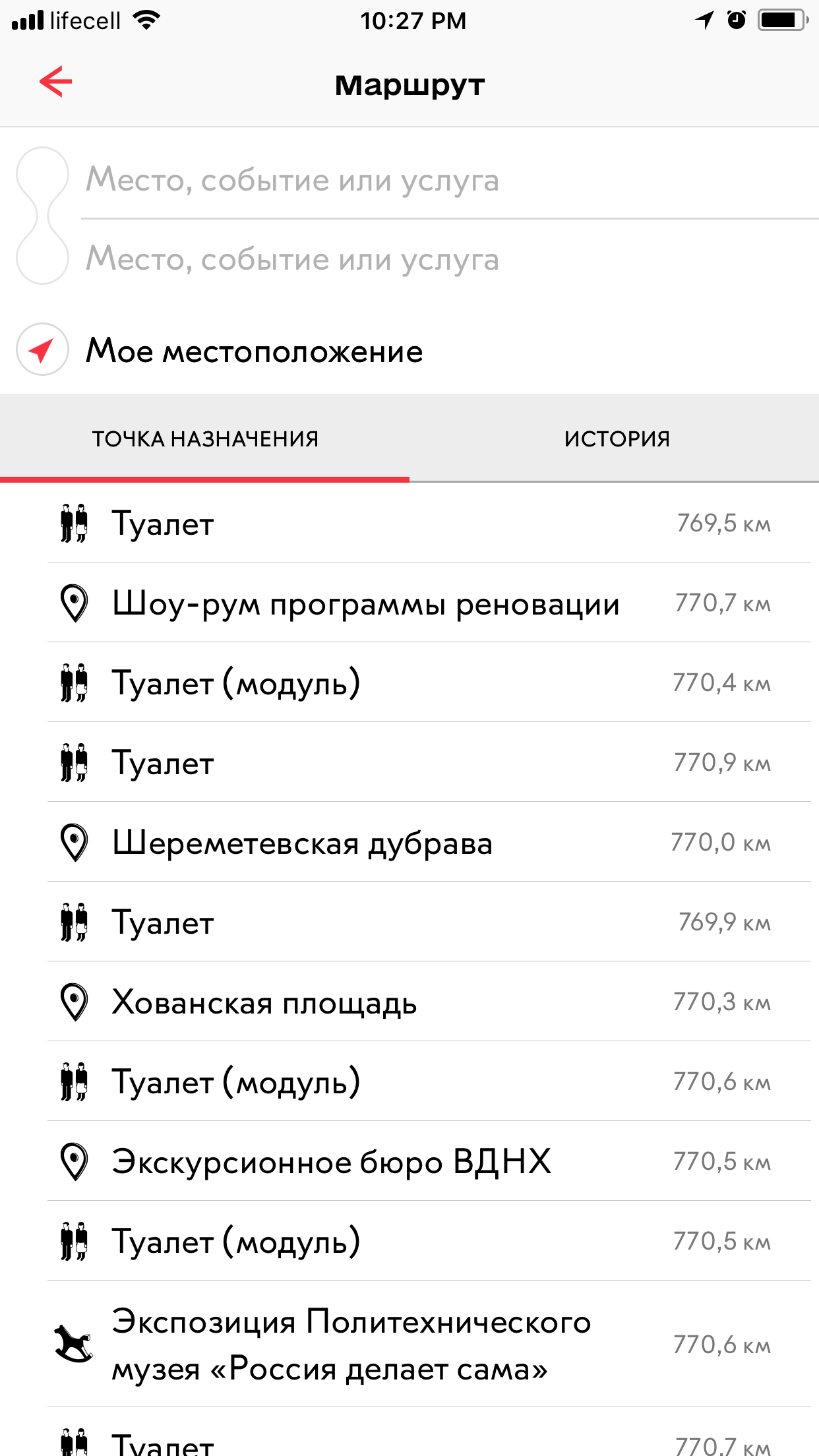
Task: Open Экспозиция Политехнического музея row
Action: pyautogui.click(x=409, y=1345)
